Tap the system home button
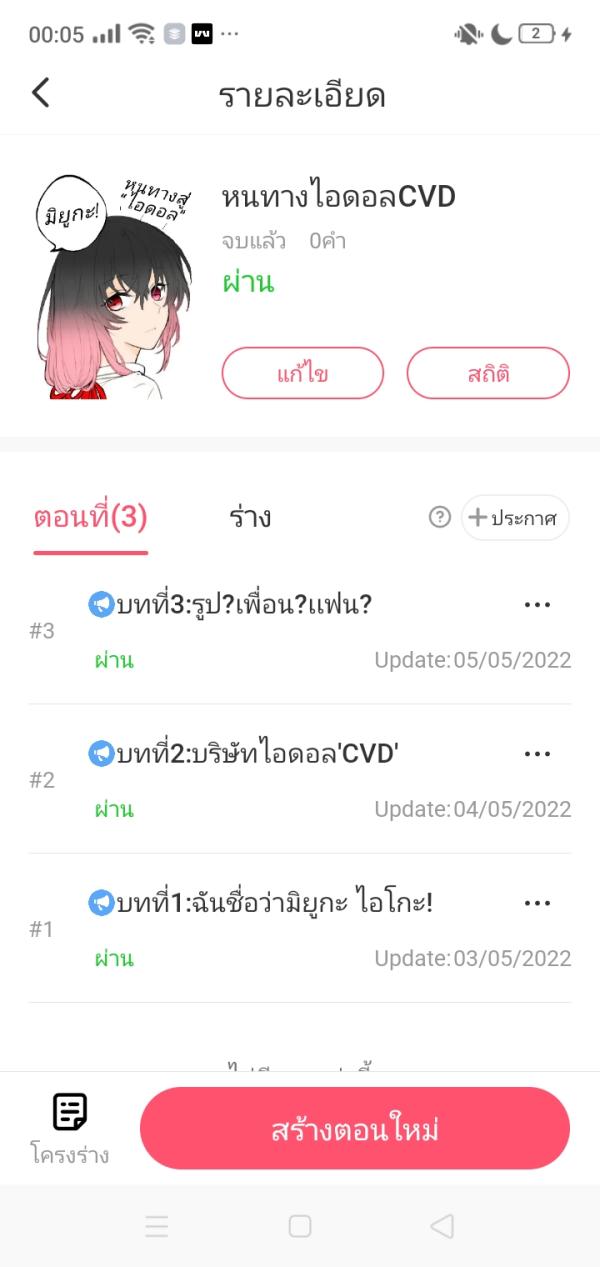 point(300,1226)
